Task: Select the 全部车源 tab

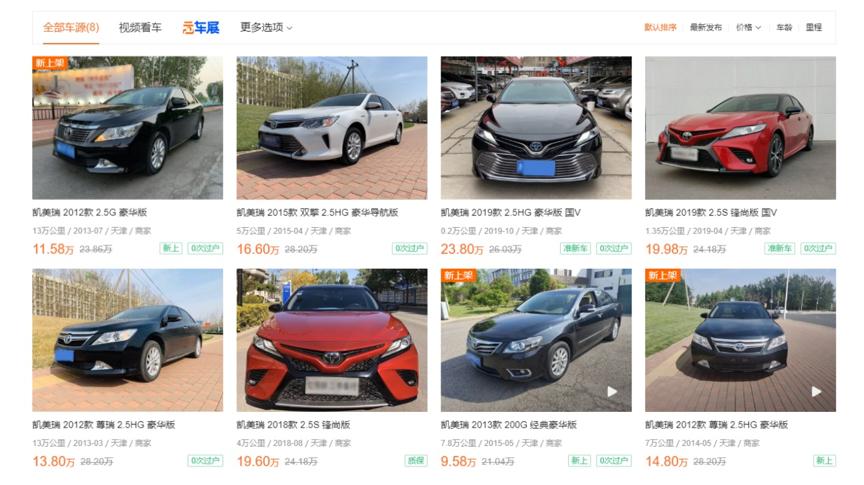Action: click(x=70, y=28)
